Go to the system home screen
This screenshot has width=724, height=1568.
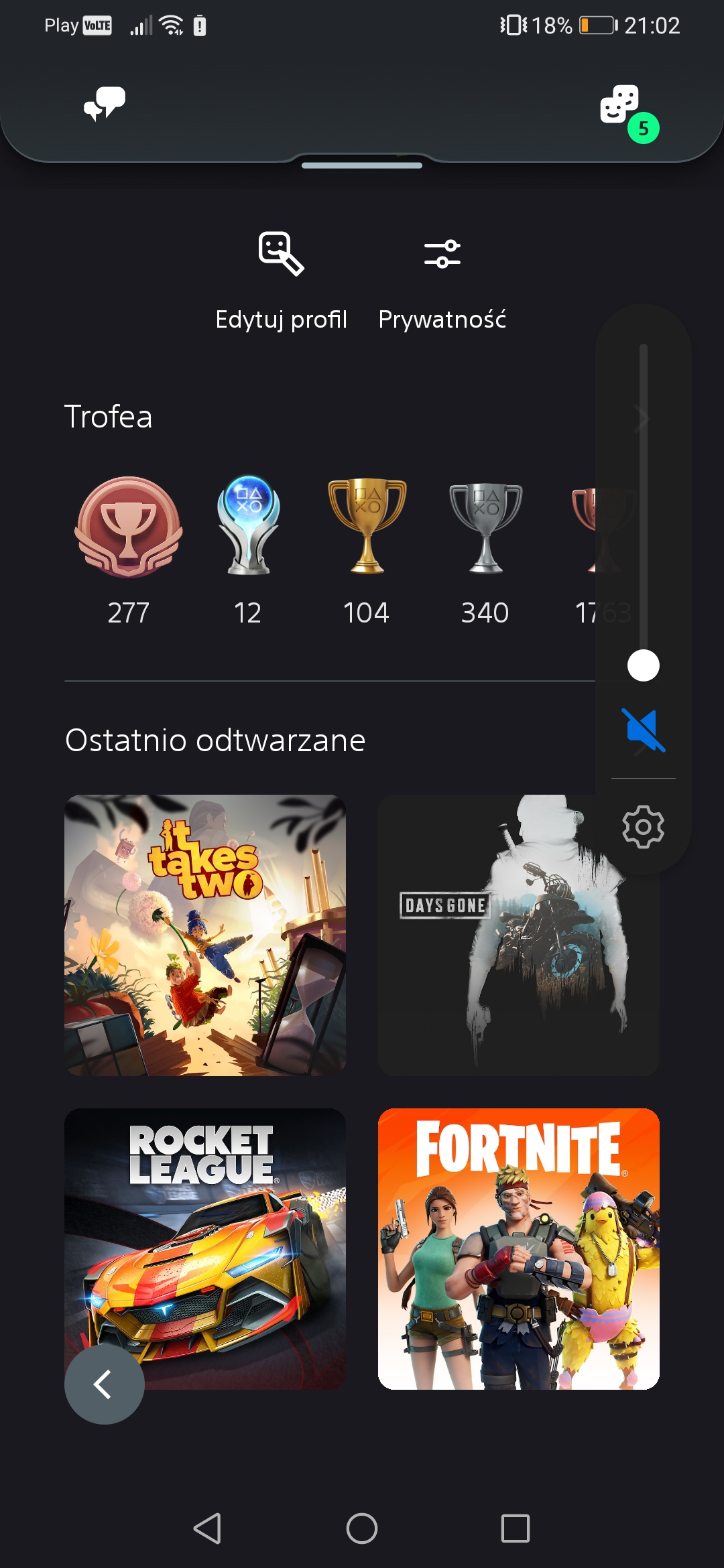(361, 1528)
